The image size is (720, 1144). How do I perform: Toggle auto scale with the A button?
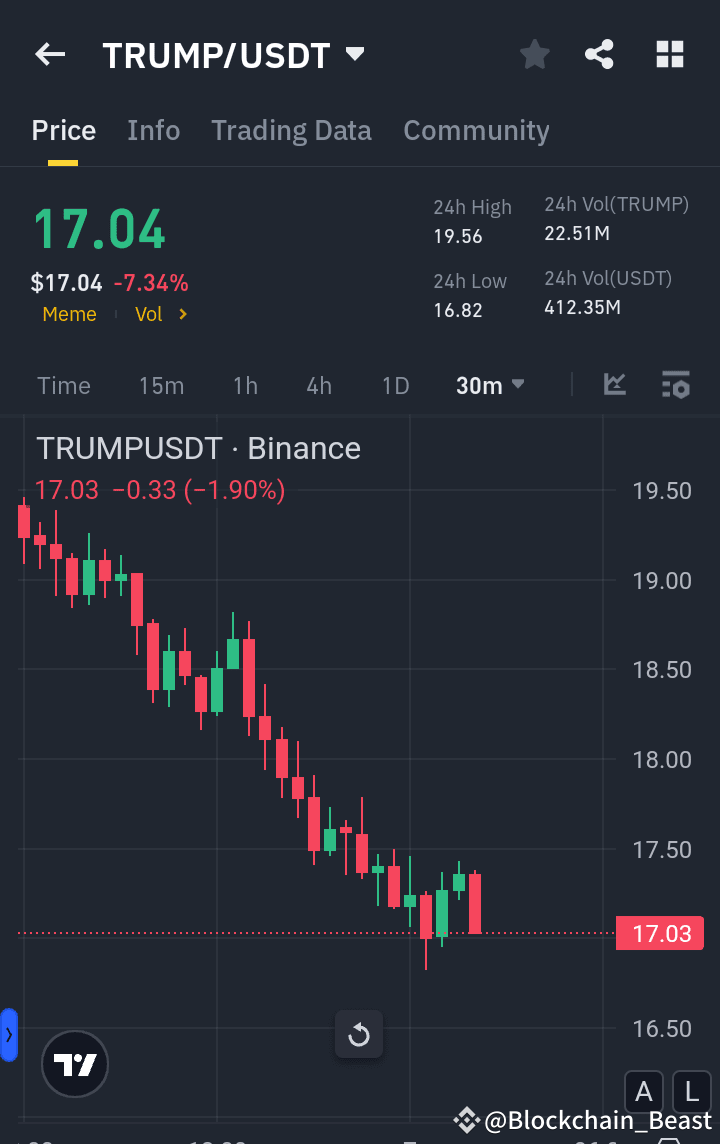(x=643, y=1092)
